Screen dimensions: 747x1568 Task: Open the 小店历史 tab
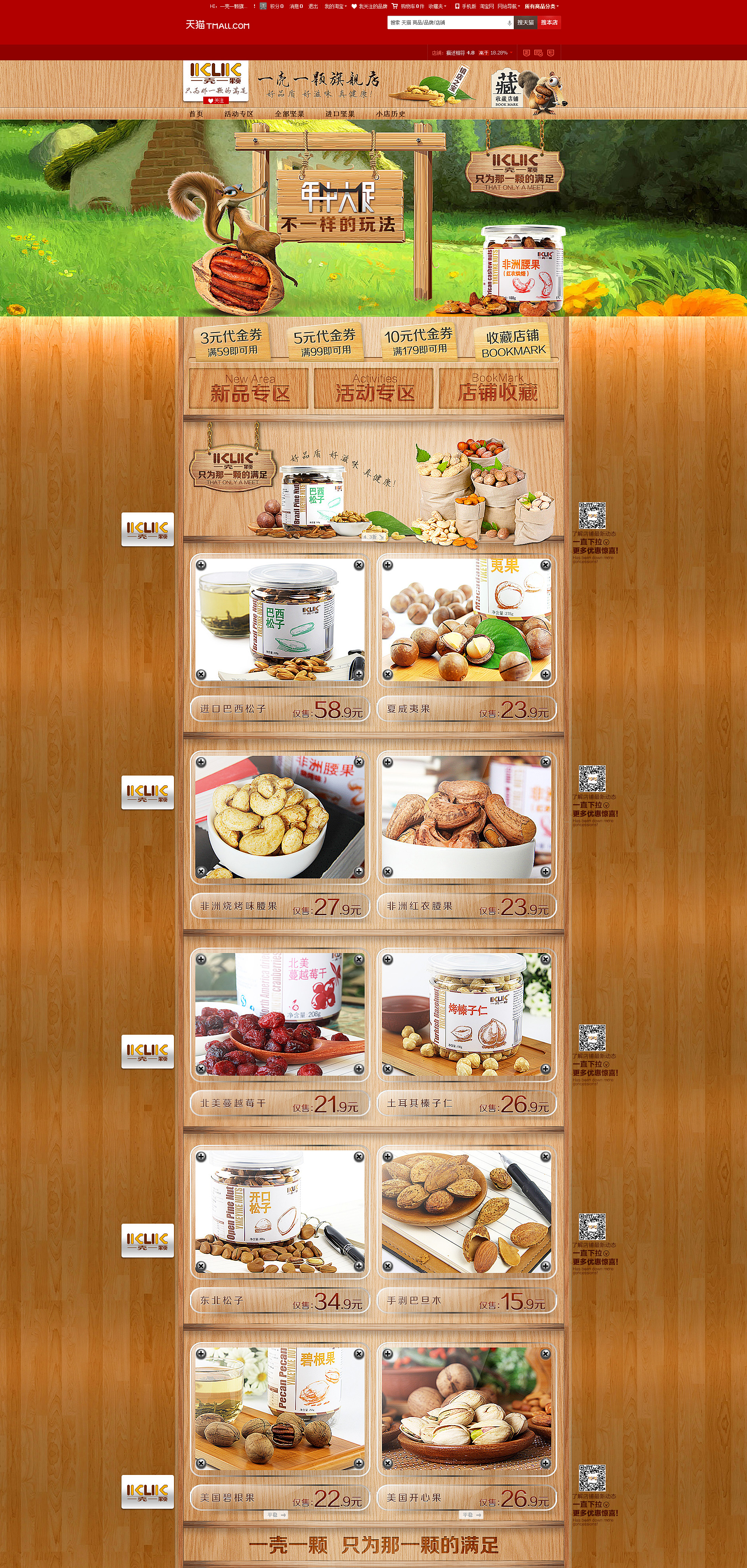[x=390, y=114]
